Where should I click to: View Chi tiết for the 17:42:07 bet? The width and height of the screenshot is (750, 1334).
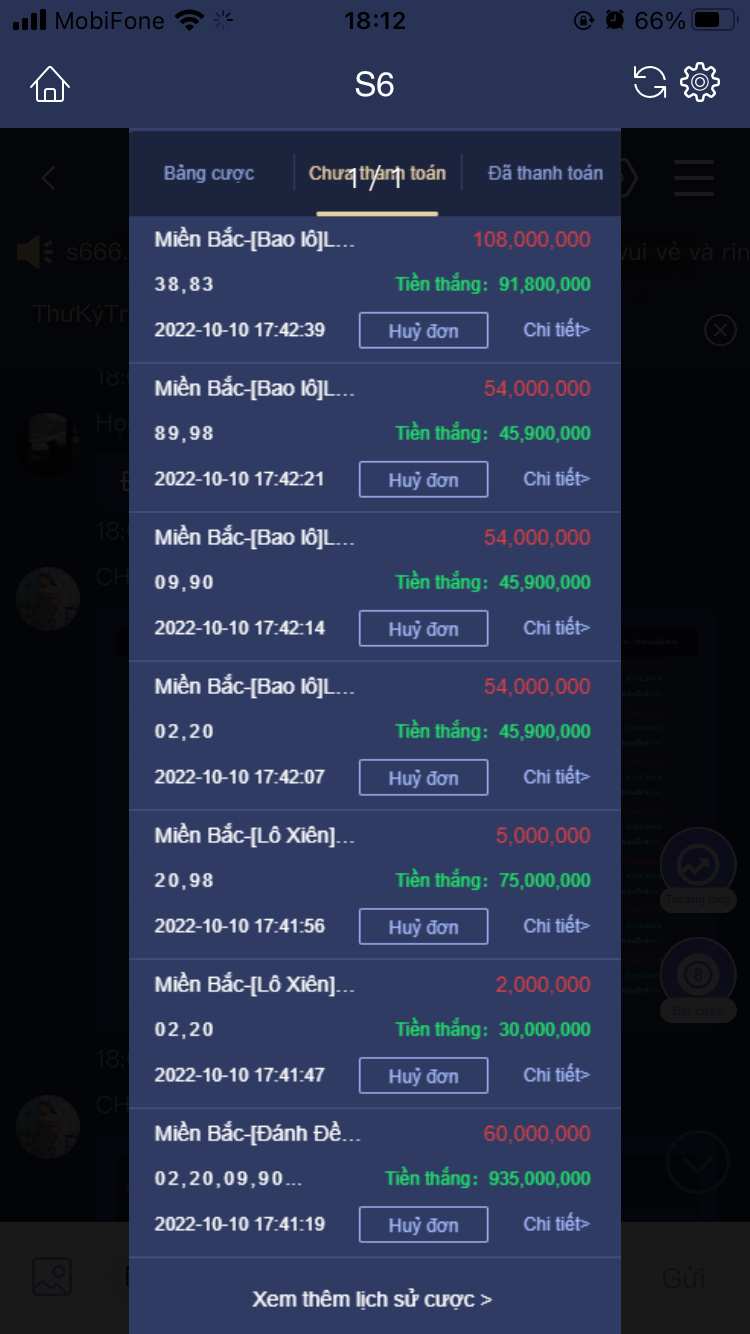pos(557,777)
